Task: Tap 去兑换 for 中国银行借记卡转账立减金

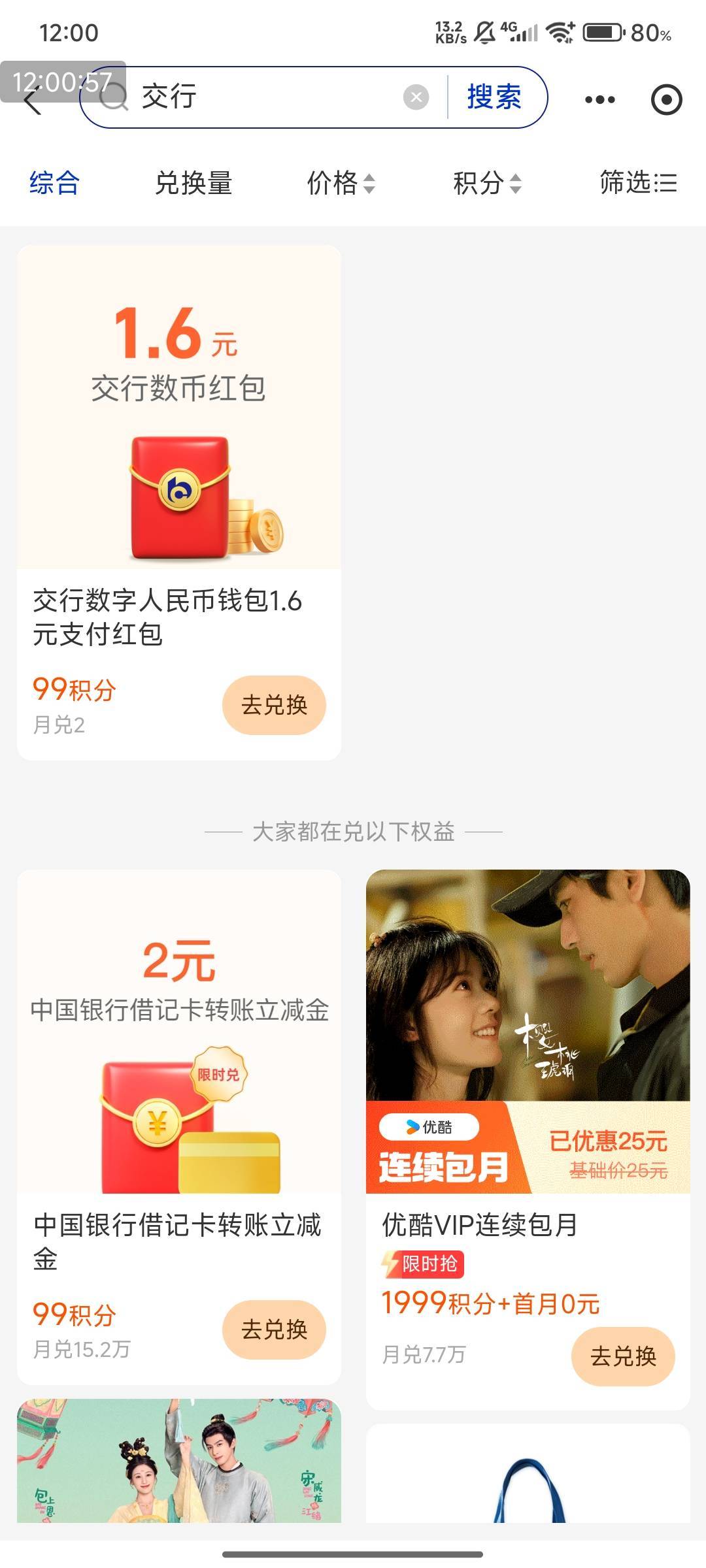Action: [274, 1330]
